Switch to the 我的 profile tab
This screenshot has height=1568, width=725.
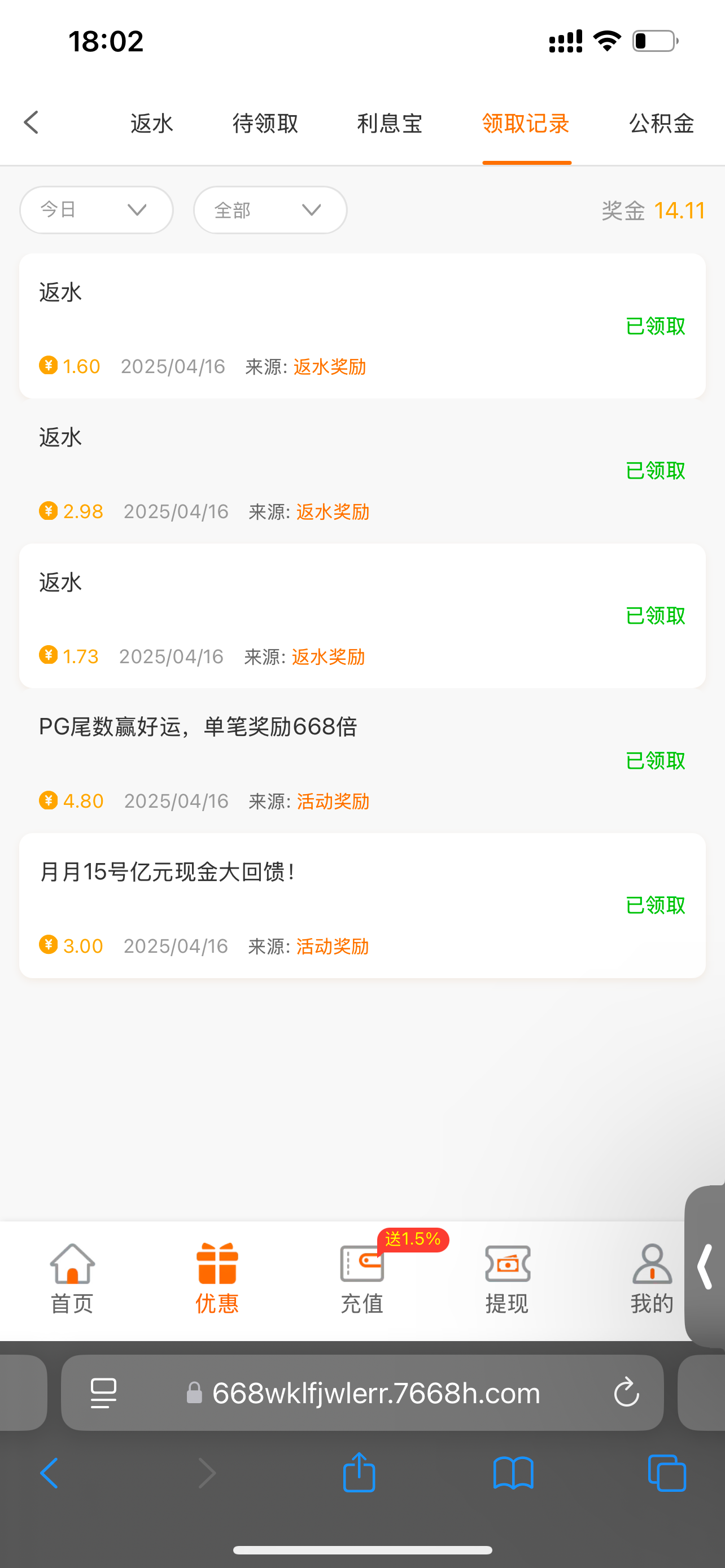[652, 1278]
